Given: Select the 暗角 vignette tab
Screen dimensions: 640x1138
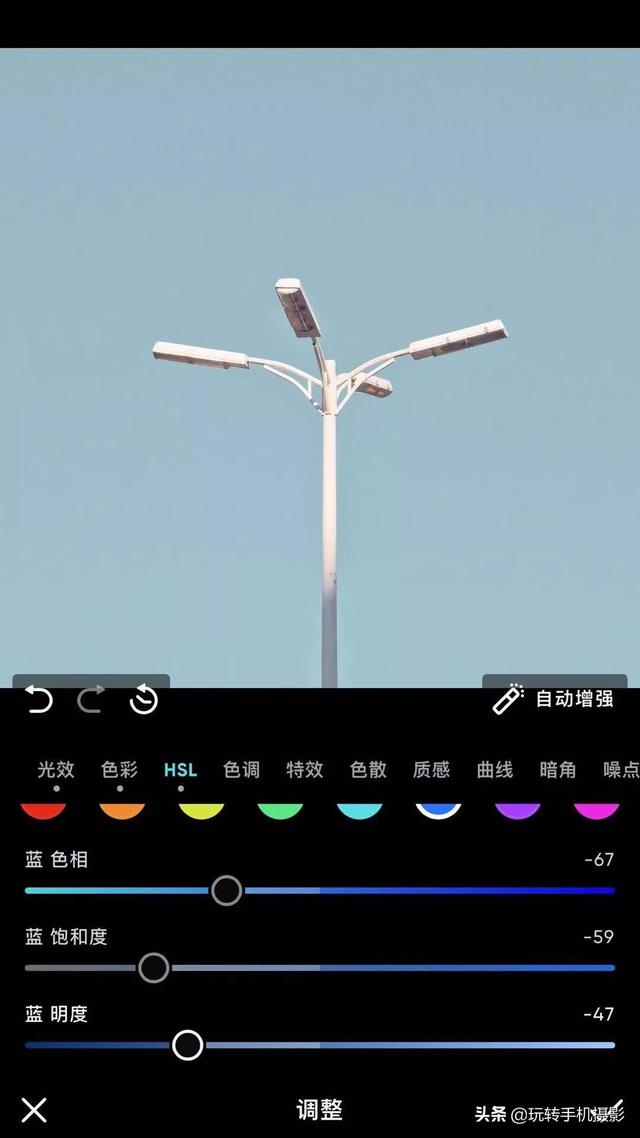Looking at the screenshot, I should coord(557,769).
